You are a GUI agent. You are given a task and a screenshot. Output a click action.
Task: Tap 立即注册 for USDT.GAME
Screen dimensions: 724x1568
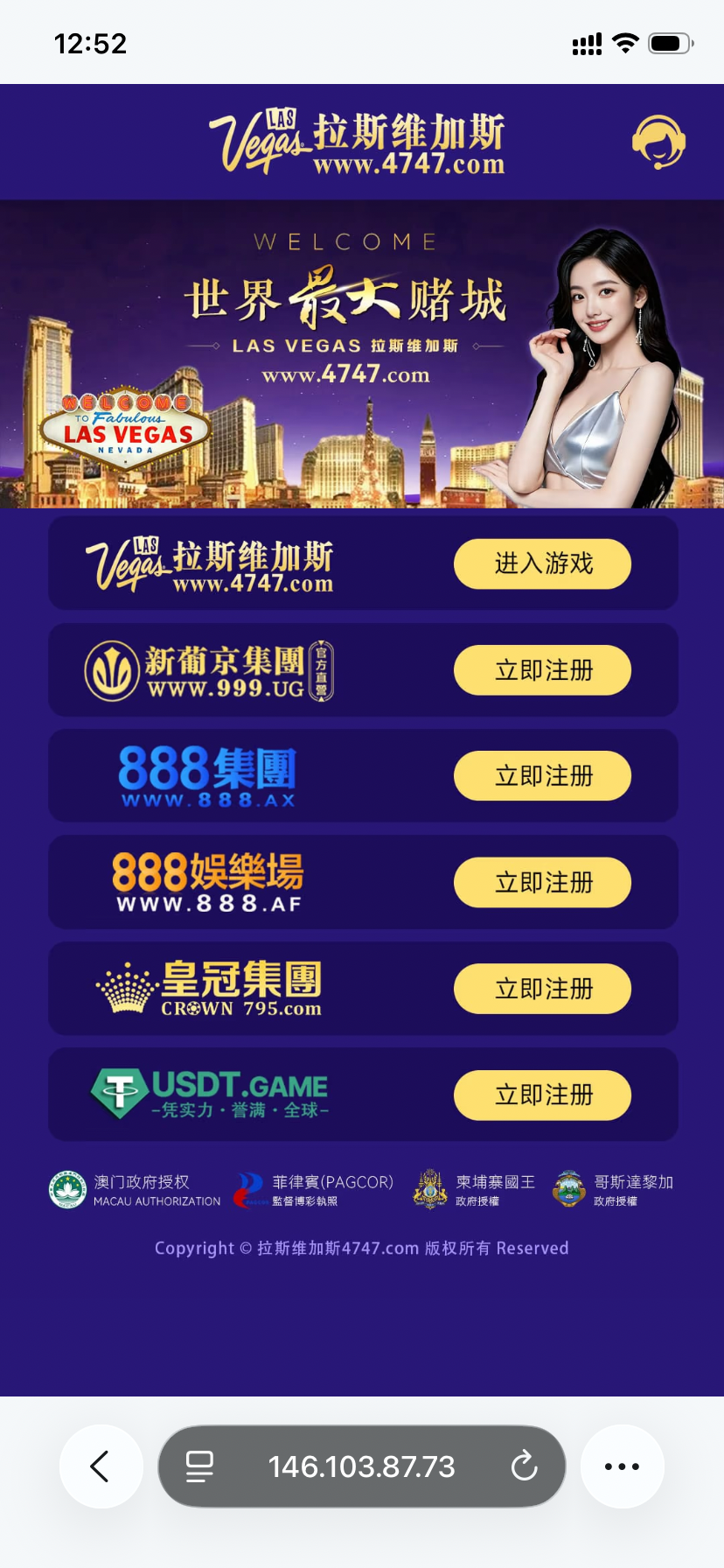(542, 1095)
